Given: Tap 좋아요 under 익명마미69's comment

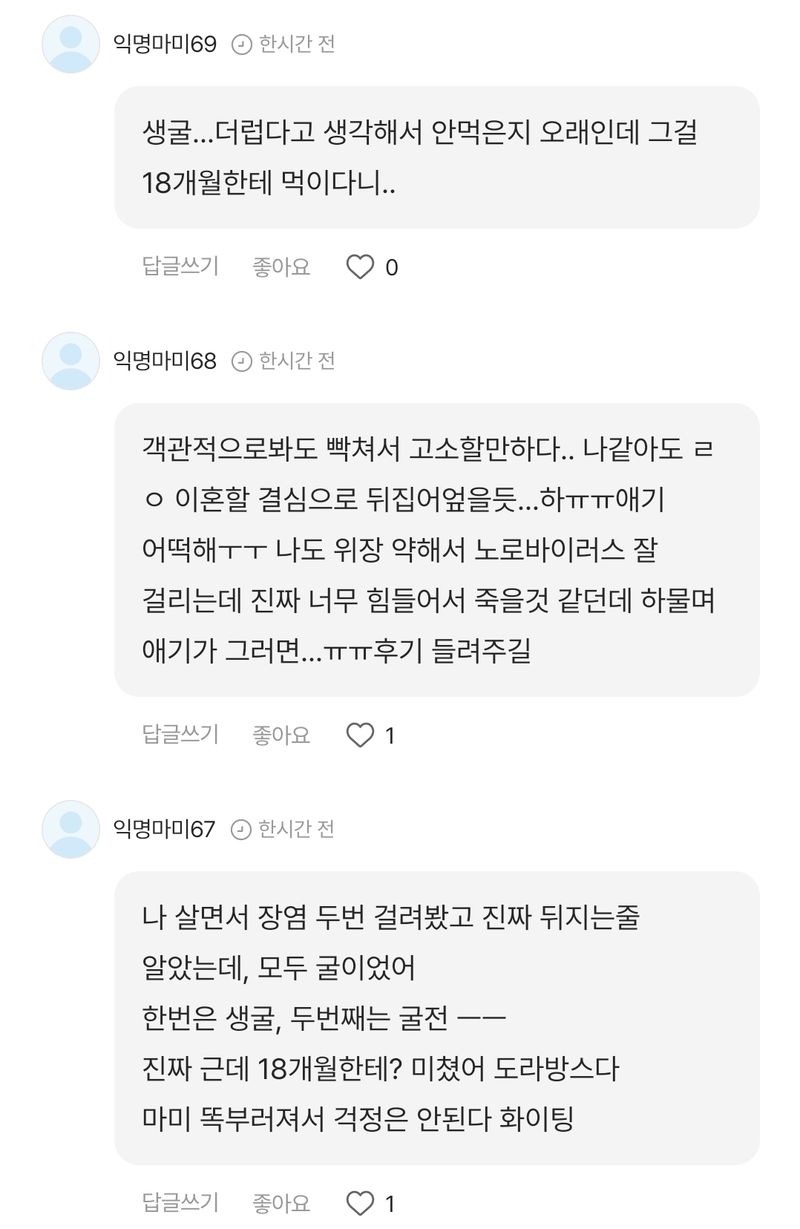Looking at the screenshot, I should click(281, 267).
